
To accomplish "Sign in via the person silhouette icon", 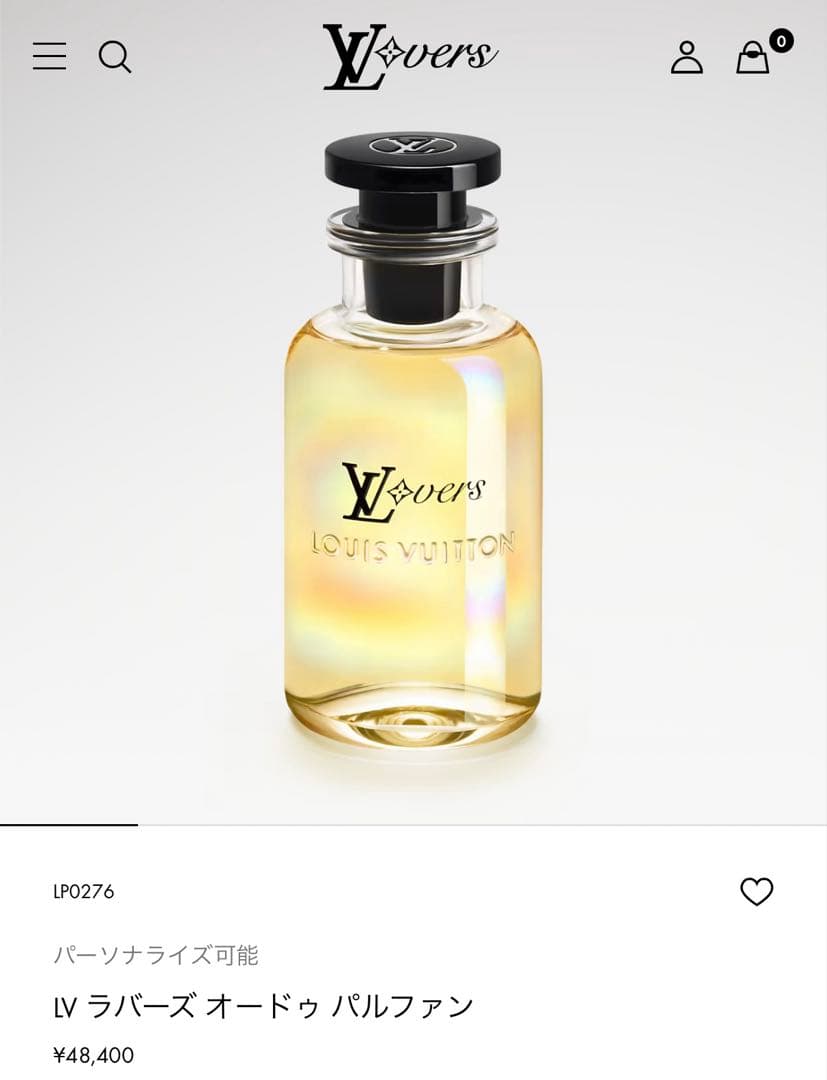I will [x=686, y=58].
